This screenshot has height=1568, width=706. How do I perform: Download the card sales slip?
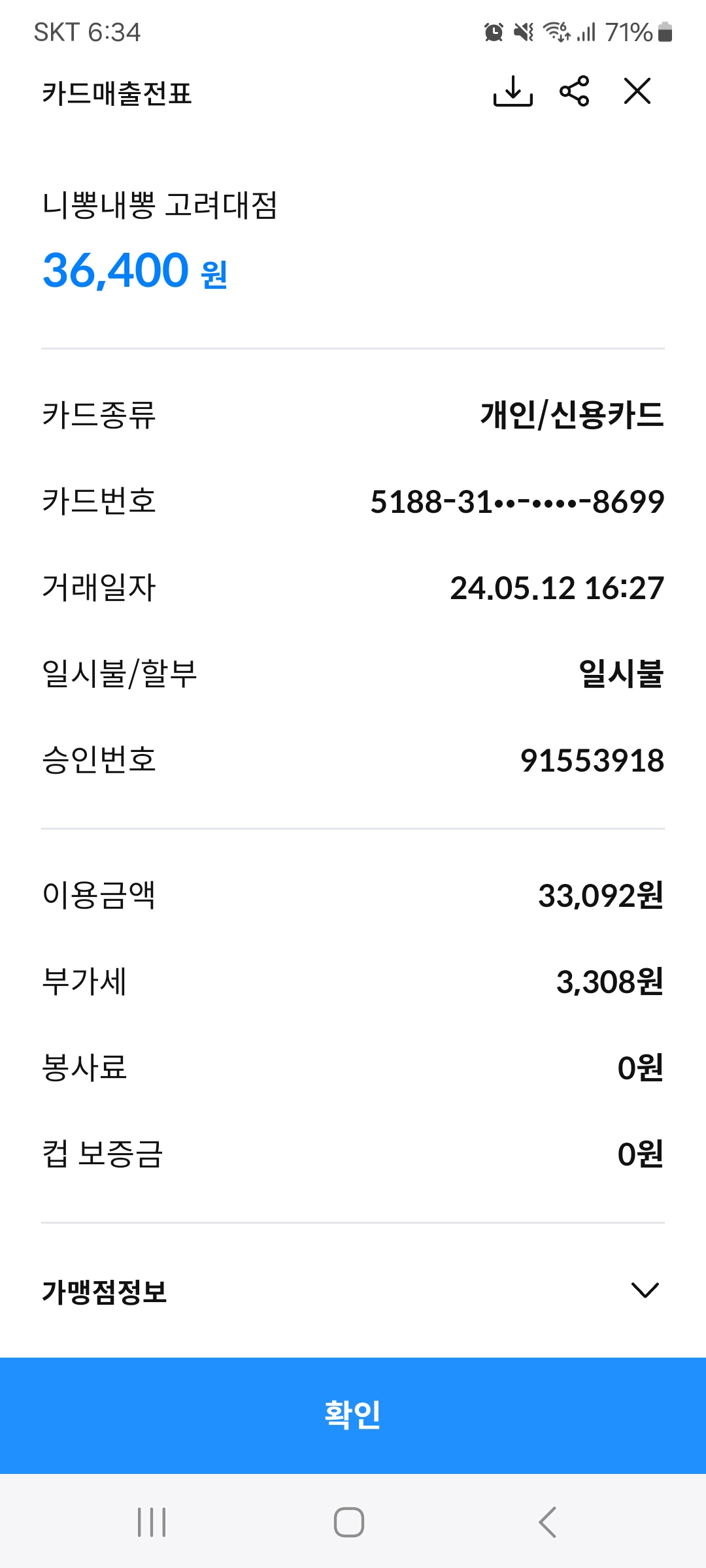coord(513,91)
